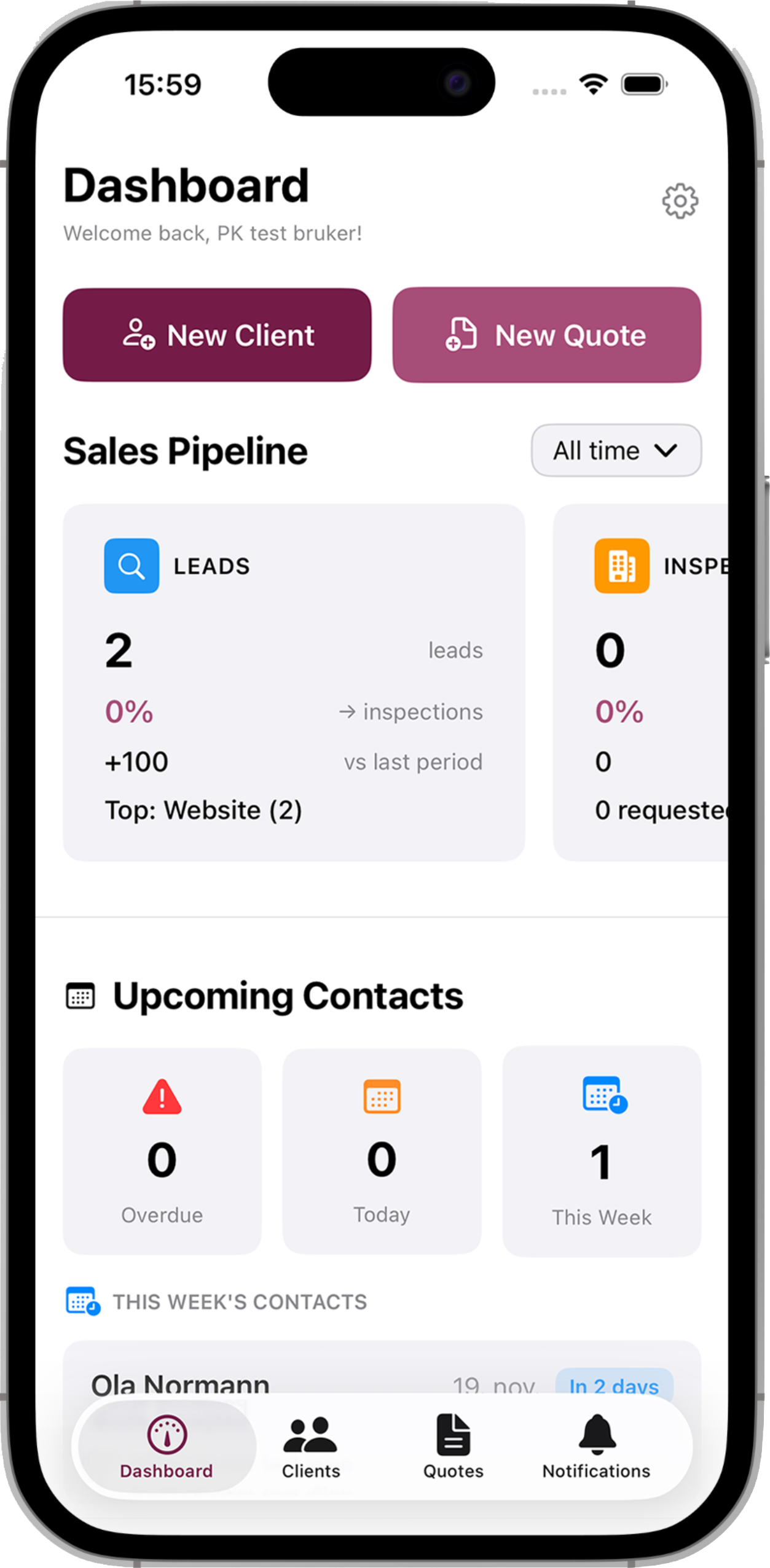This screenshot has height=1568, width=770.
Task: Select the Dashboard tab
Action: (x=167, y=1446)
